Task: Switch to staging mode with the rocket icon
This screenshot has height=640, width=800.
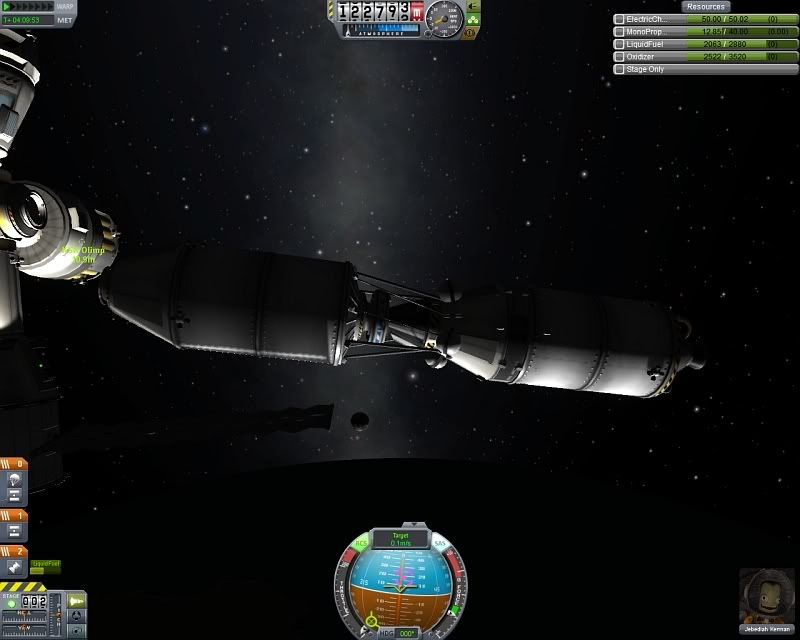Action: (76, 600)
